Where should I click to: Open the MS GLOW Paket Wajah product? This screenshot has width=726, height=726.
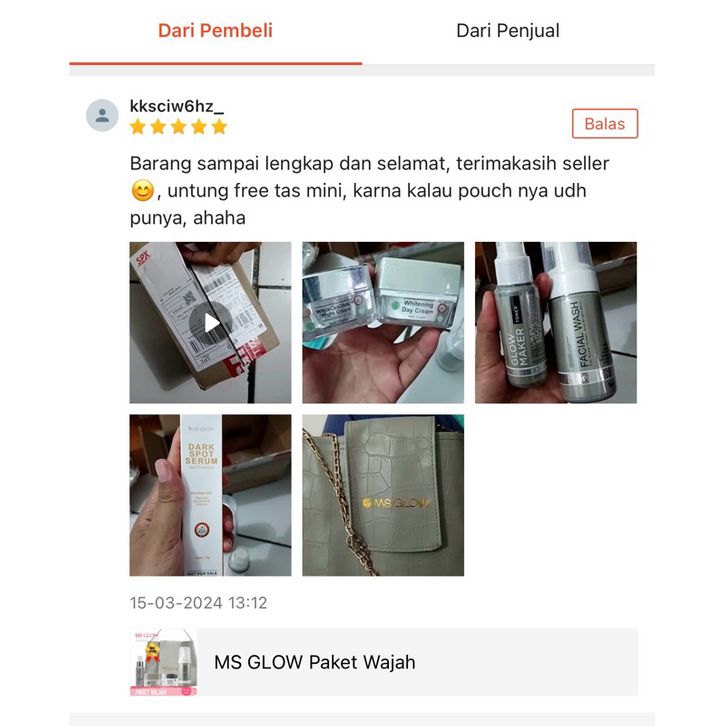(x=384, y=662)
